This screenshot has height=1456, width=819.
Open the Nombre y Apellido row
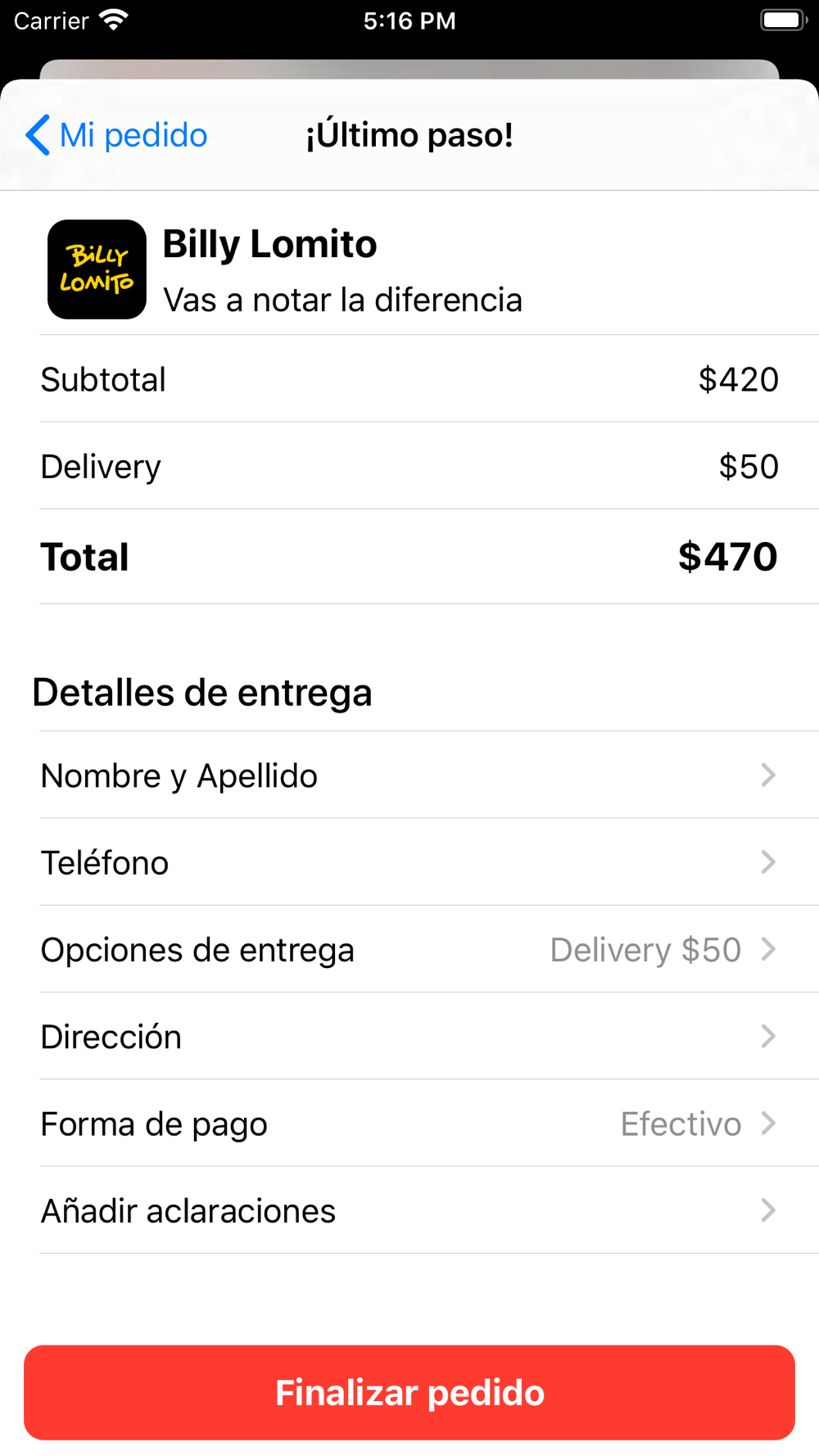(x=409, y=775)
